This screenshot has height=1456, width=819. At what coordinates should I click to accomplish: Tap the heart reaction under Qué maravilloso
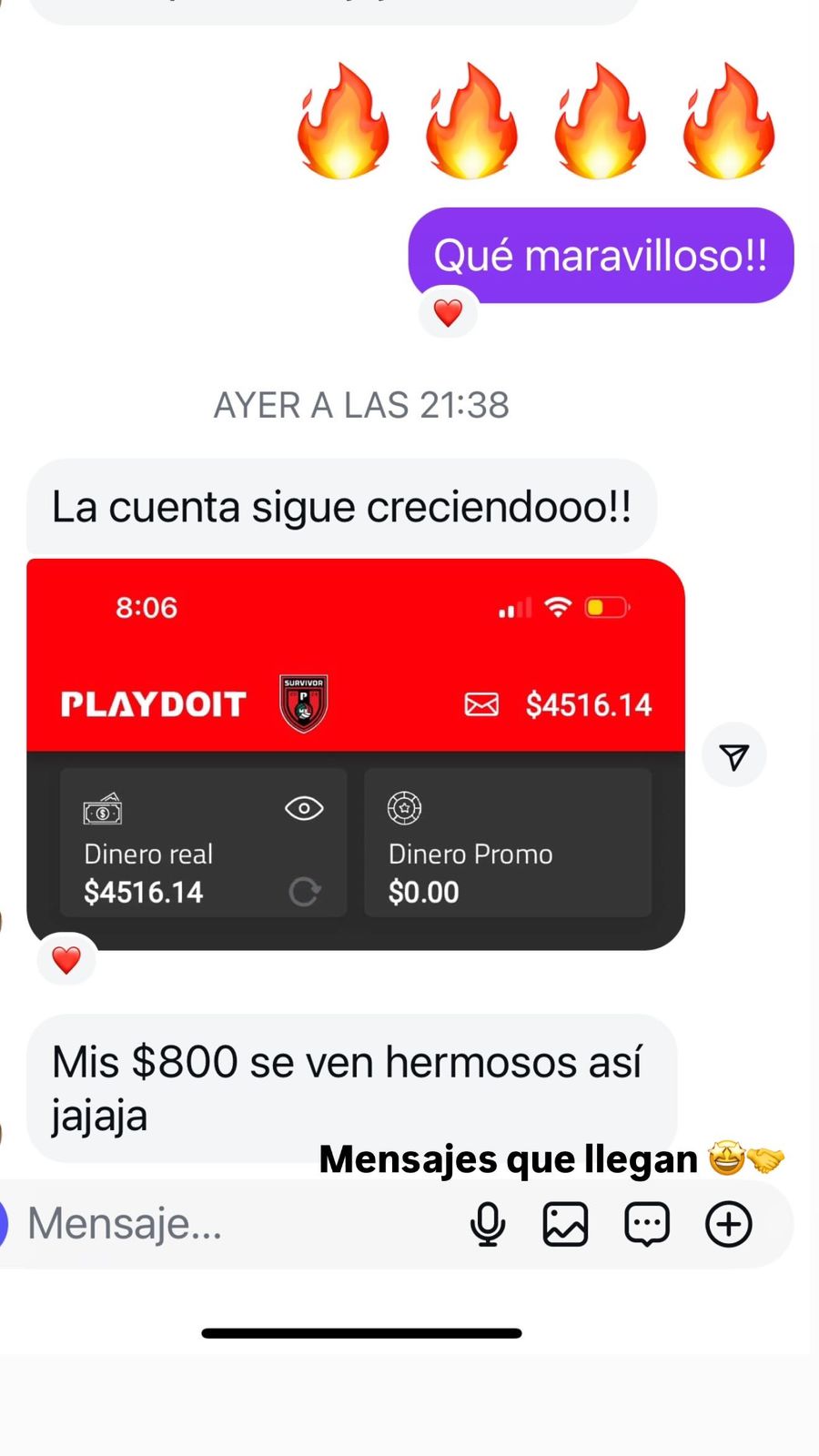[x=448, y=313]
